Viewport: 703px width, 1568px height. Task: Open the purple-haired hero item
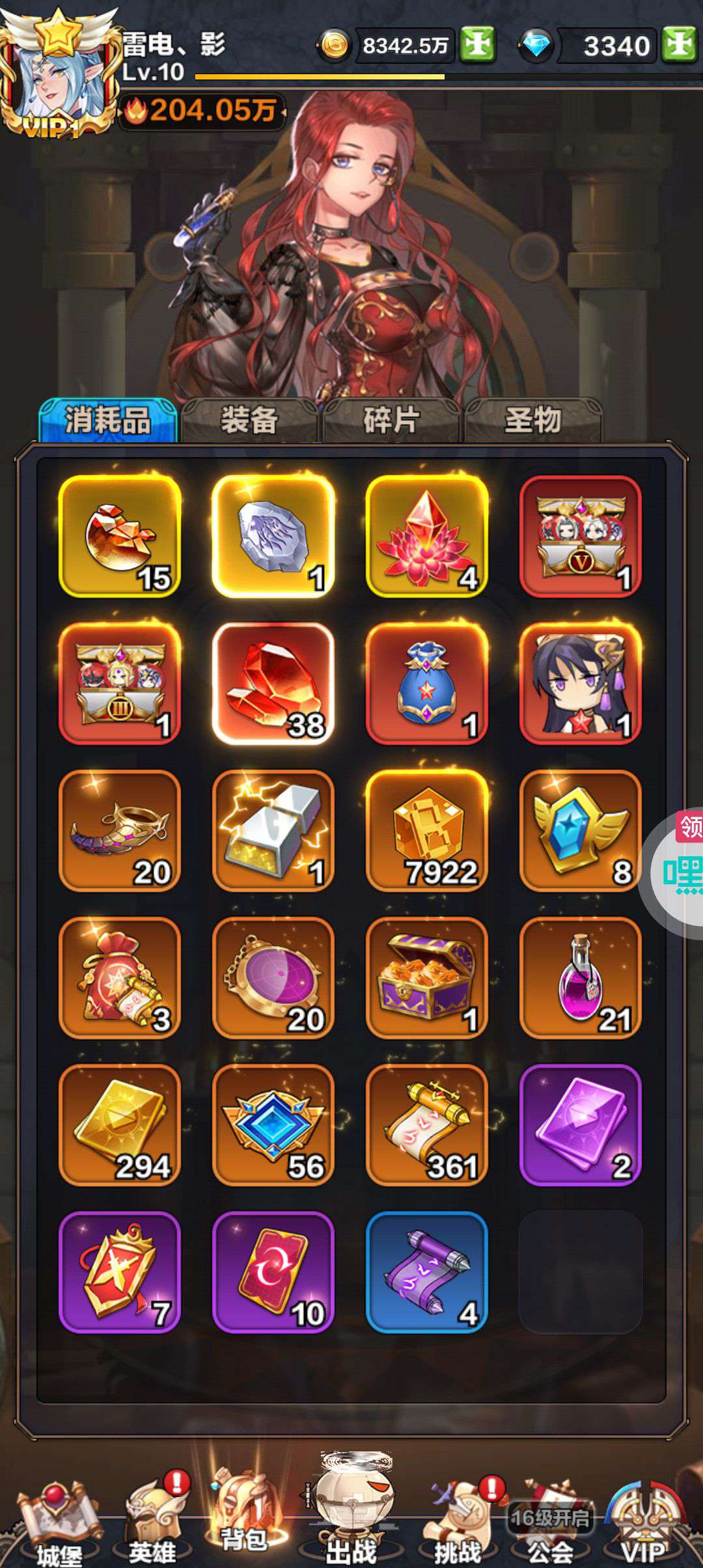click(x=581, y=683)
